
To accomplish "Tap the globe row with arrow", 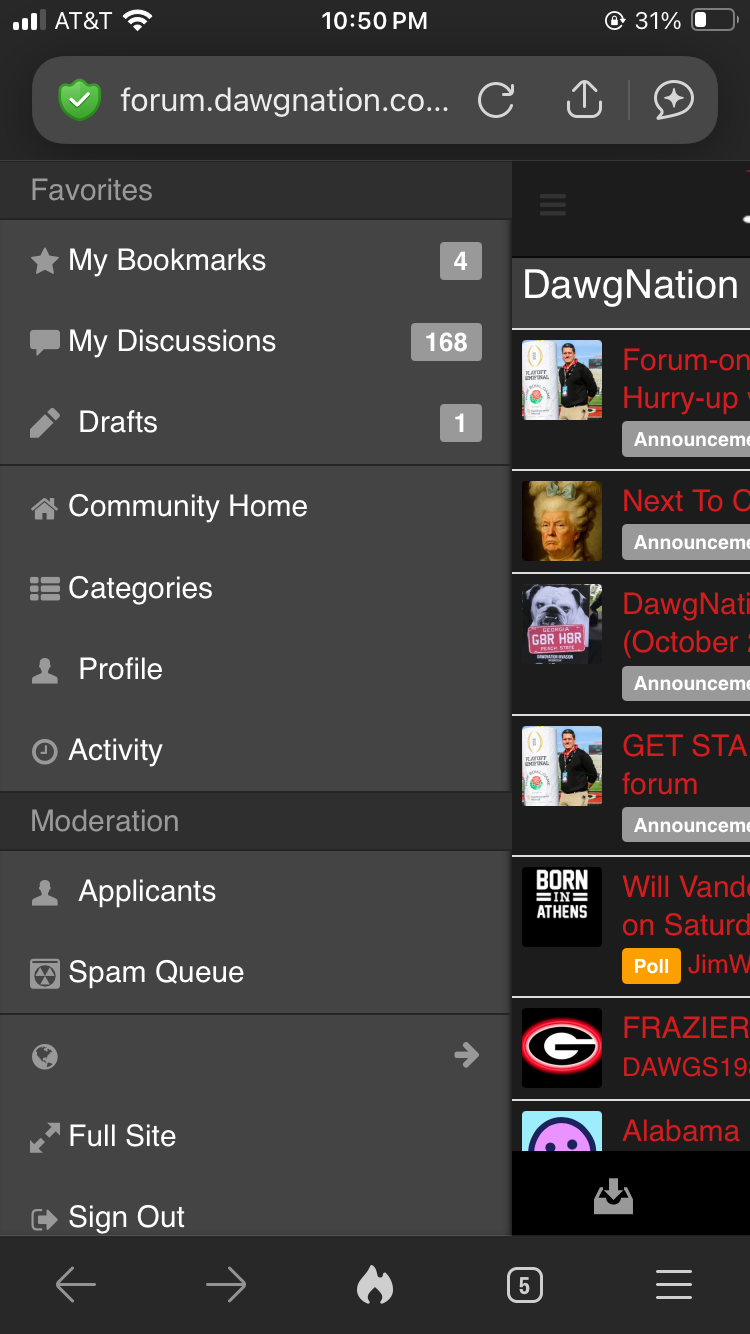I will point(255,1056).
